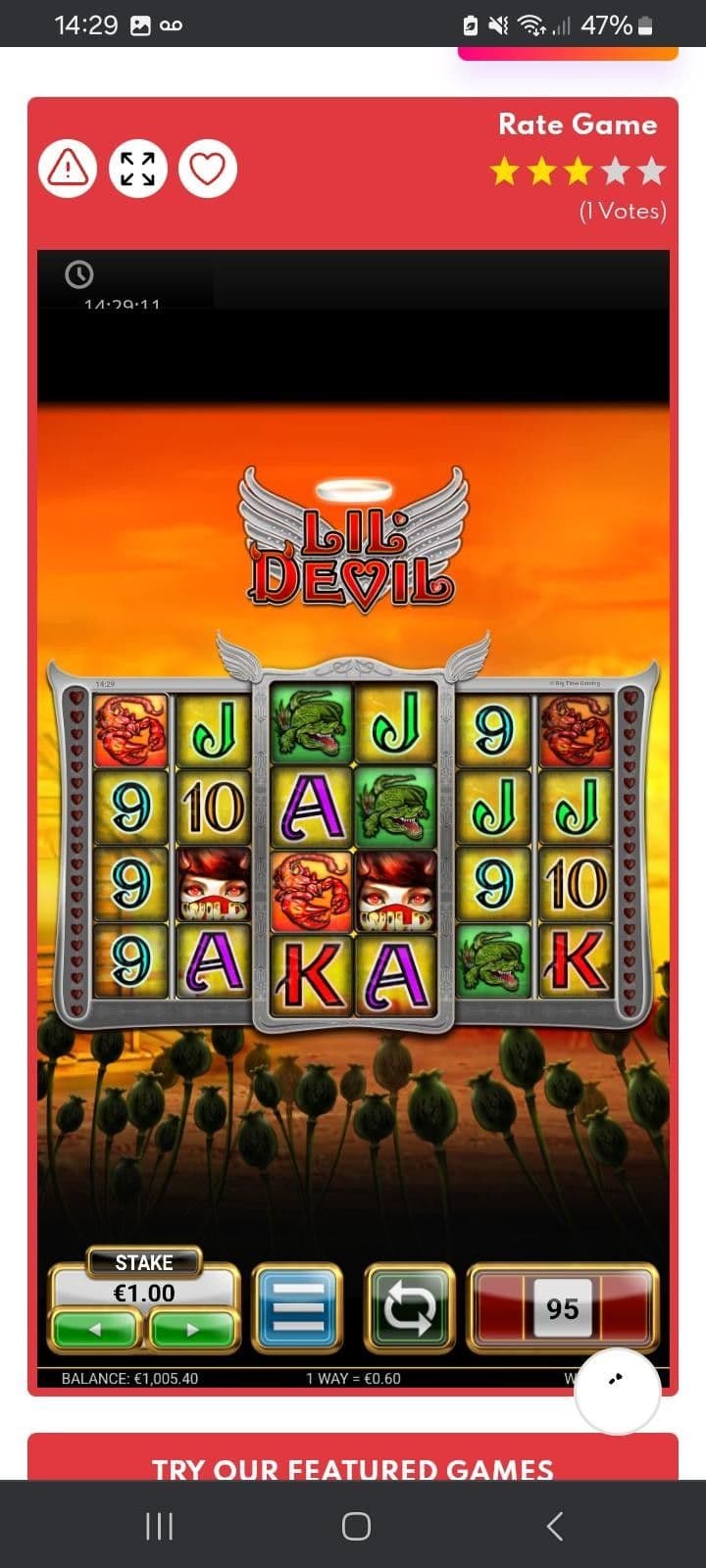Open the game menu button
The width and height of the screenshot is (706, 1568).
(x=298, y=1308)
